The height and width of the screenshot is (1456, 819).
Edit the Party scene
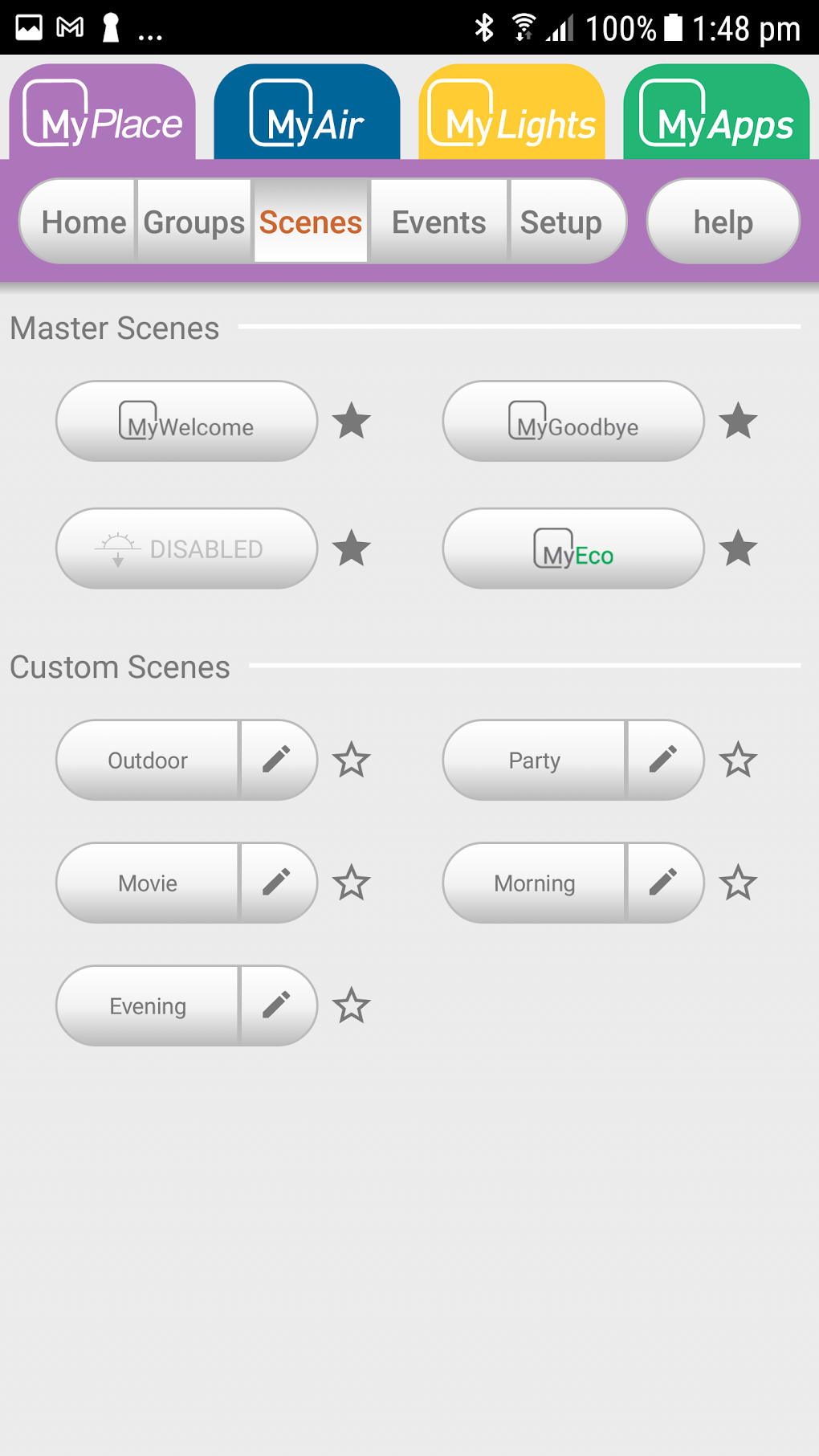[x=665, y=760]
